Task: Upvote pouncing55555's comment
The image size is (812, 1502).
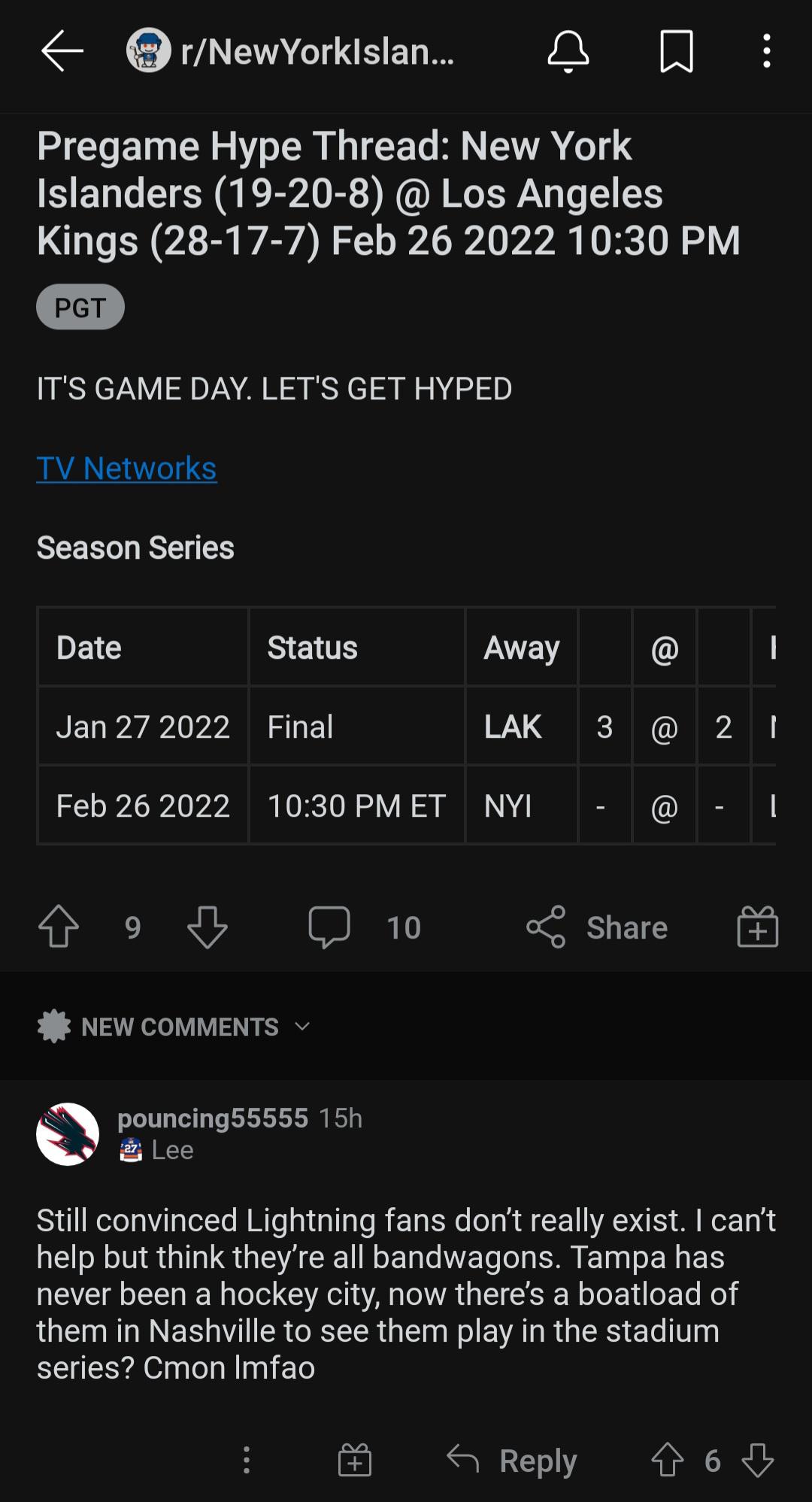Action: pyautogui.click(x=668, y=1459)
